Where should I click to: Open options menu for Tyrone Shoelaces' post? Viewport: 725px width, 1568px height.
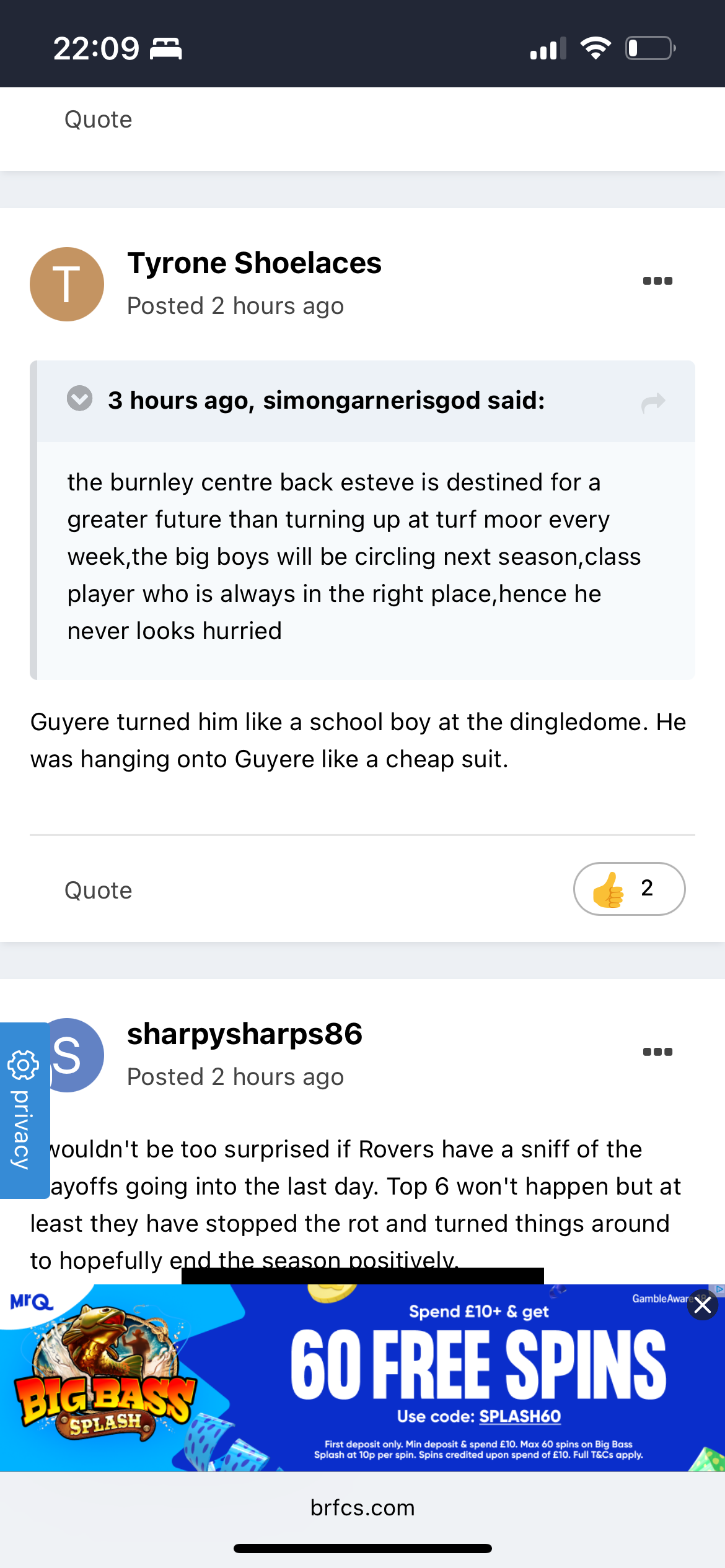click(x=657, y=281)
